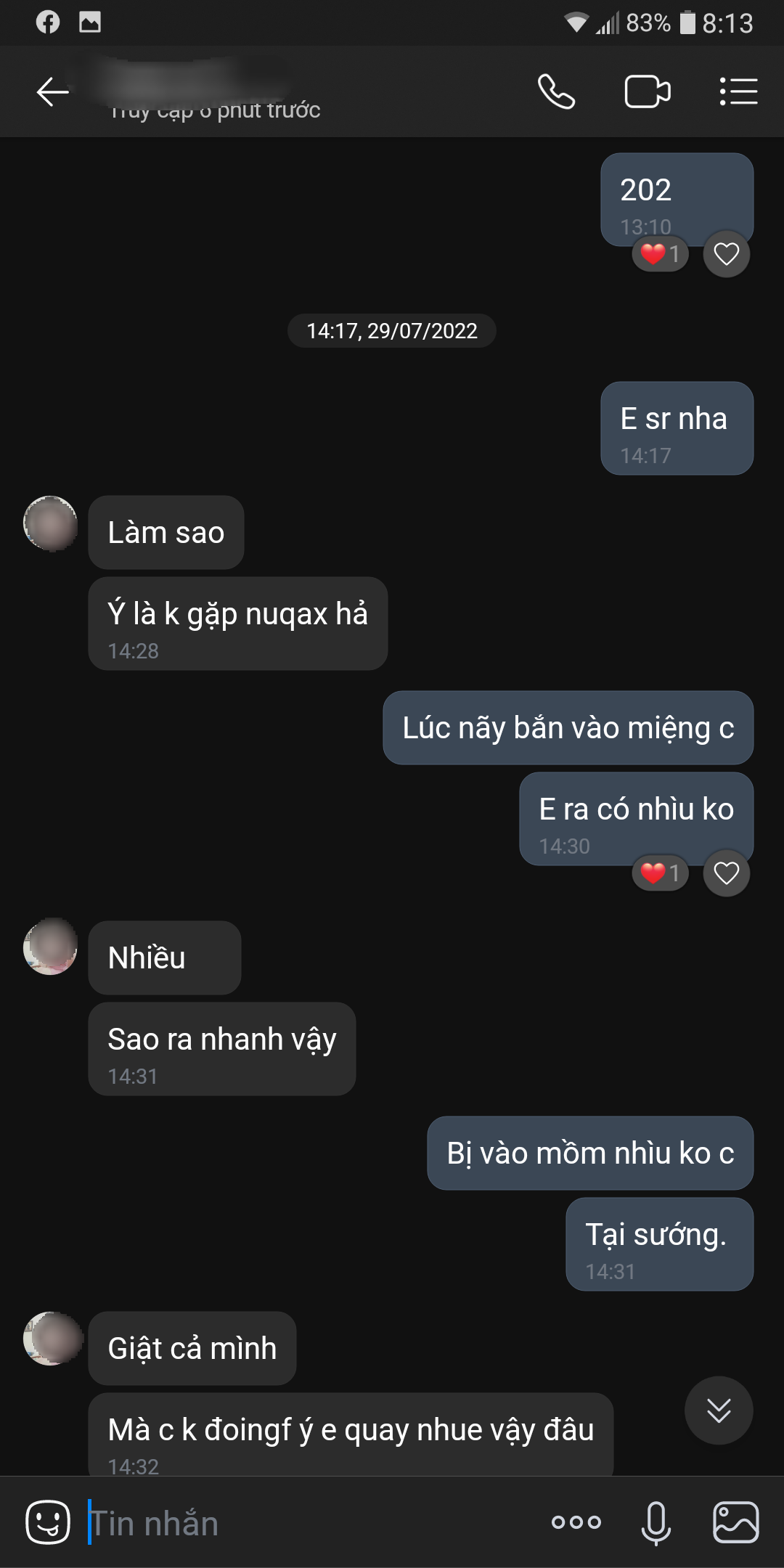Viewport: 784px width, 1568px height.
Task: View reaction count on the 202 message
Action: 660,254
